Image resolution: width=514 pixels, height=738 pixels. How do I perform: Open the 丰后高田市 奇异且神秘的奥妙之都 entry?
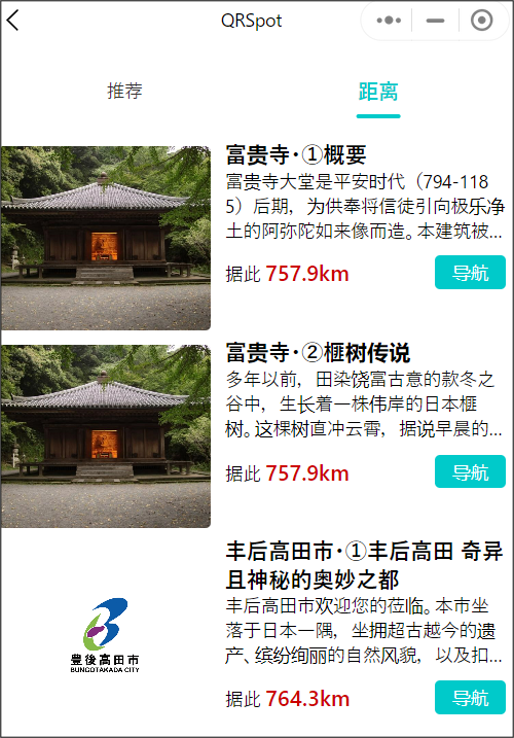pos(364,565)
